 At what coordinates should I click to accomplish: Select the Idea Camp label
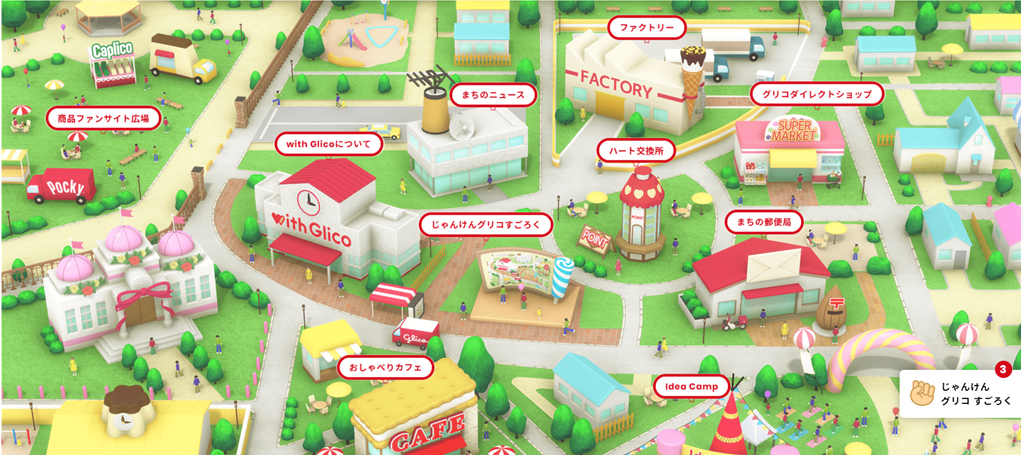point(691,386)
